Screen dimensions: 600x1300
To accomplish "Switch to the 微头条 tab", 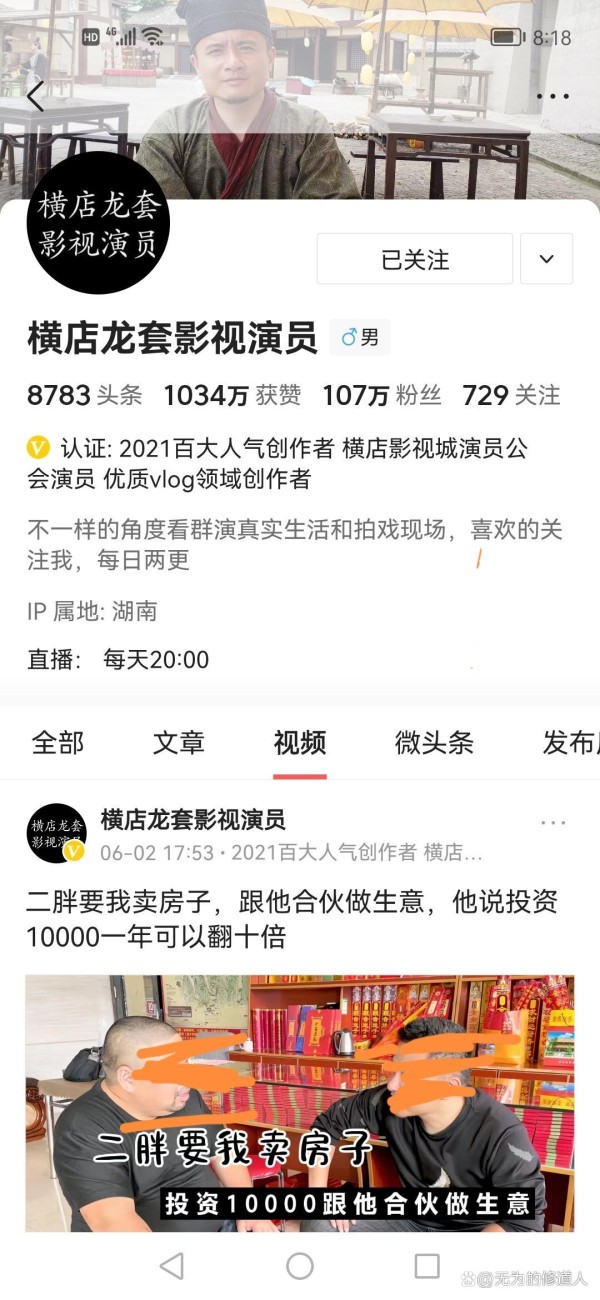I will click(434, 743).
